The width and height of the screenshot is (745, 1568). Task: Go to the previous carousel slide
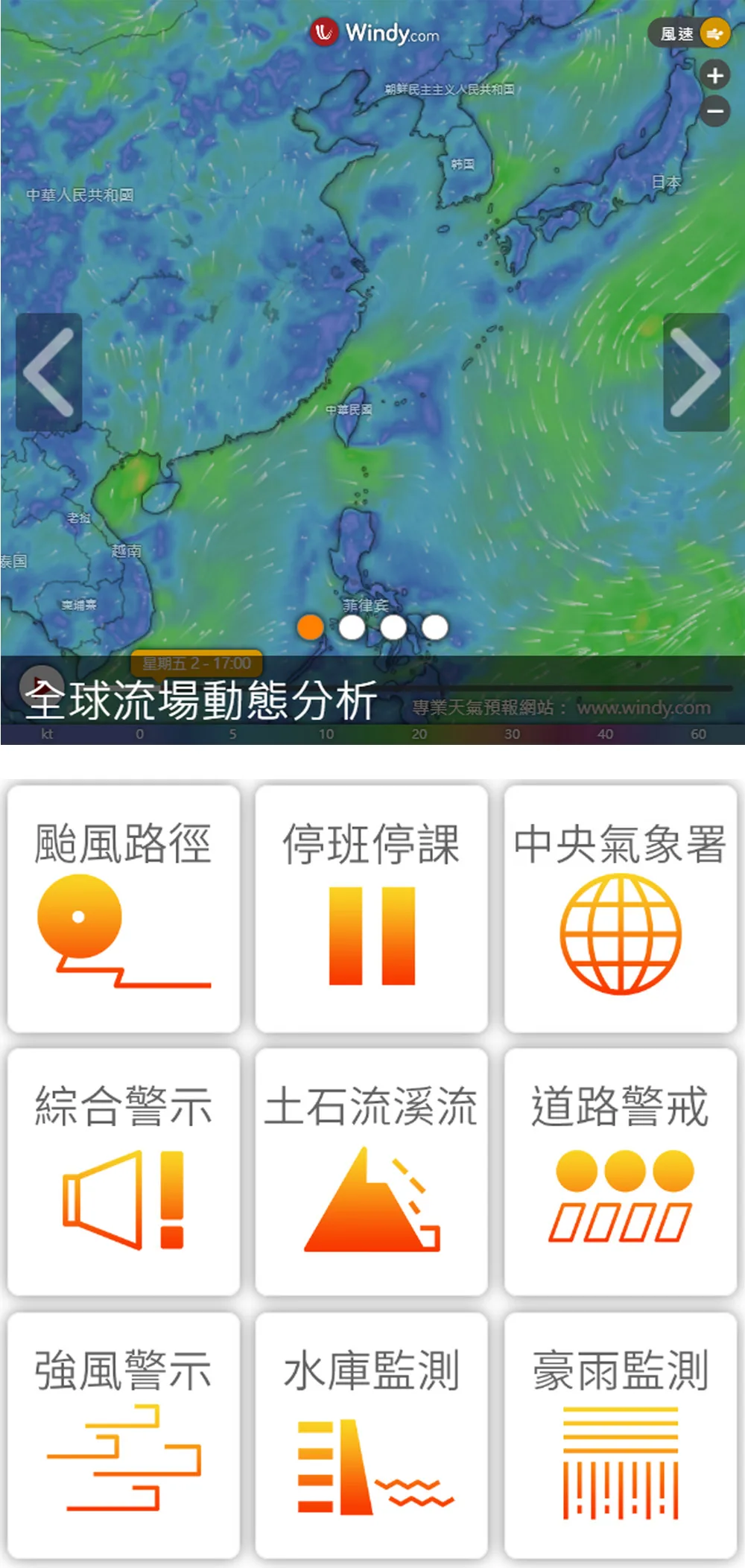point(49,372)
